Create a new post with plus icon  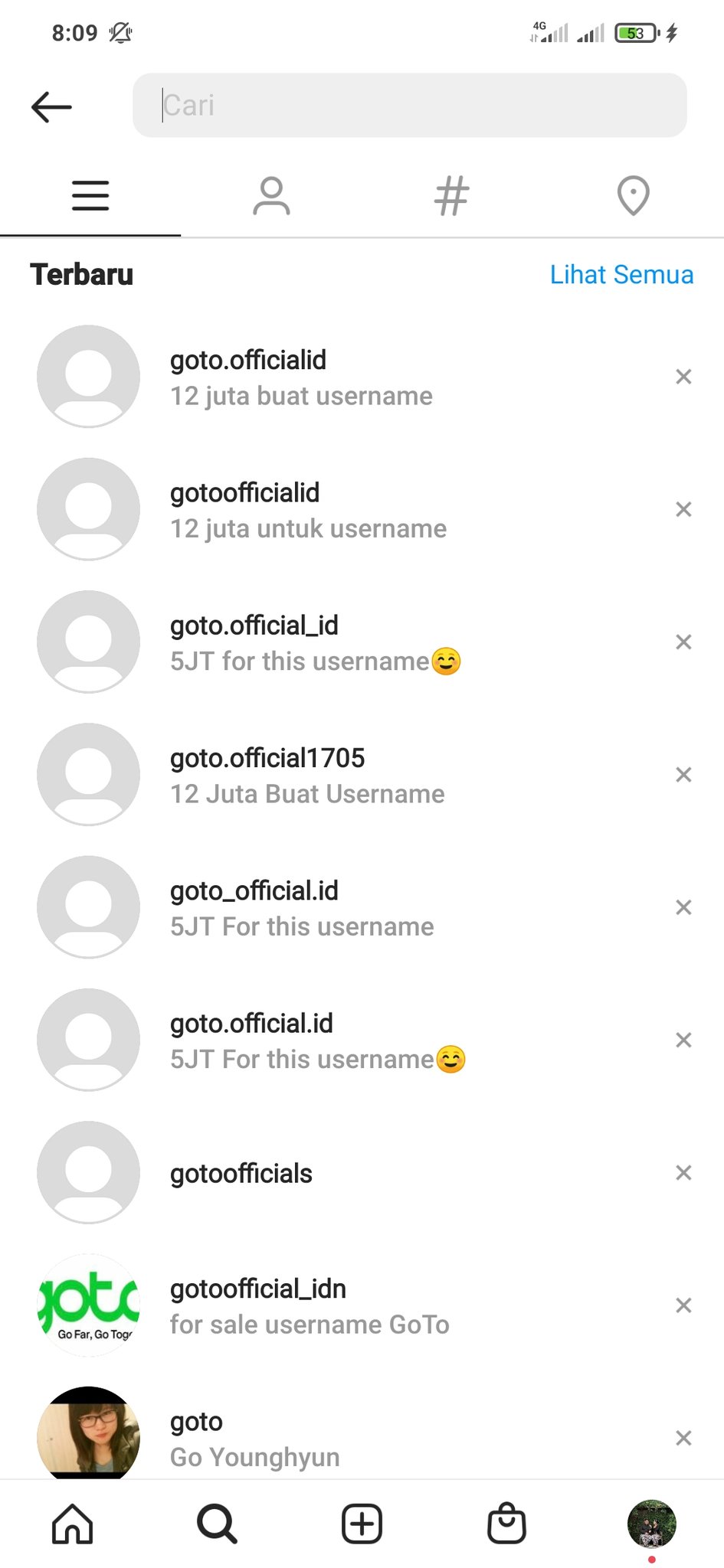362,1524
